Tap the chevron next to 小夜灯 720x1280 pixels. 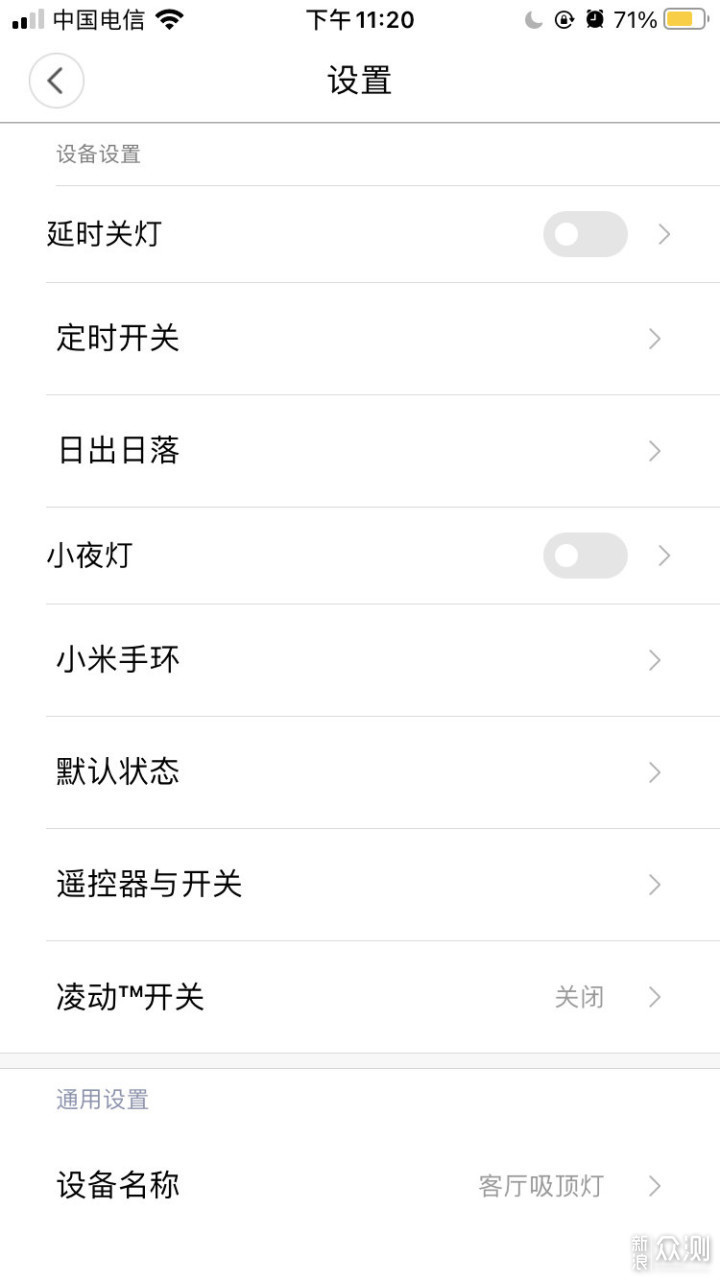click(664, 556)
